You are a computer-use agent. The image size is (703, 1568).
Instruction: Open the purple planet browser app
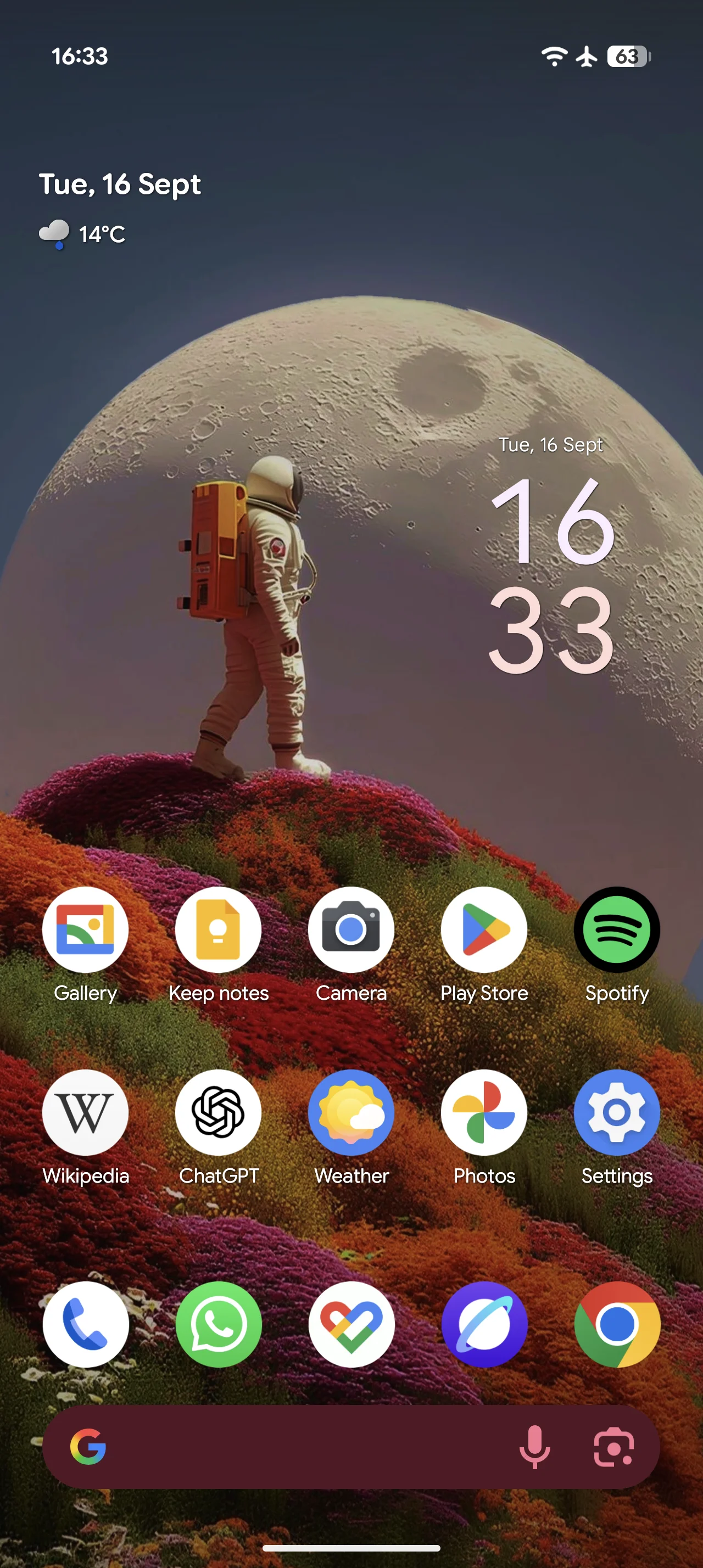484,1324
